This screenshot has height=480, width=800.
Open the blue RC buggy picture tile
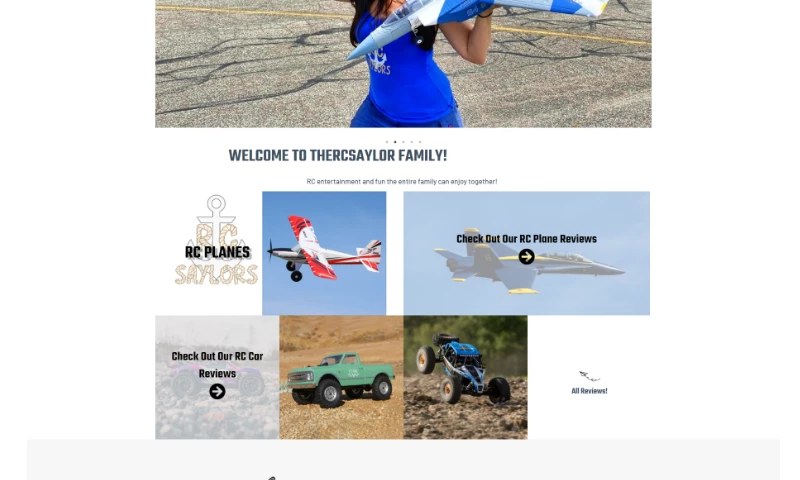tap(465, 377)
